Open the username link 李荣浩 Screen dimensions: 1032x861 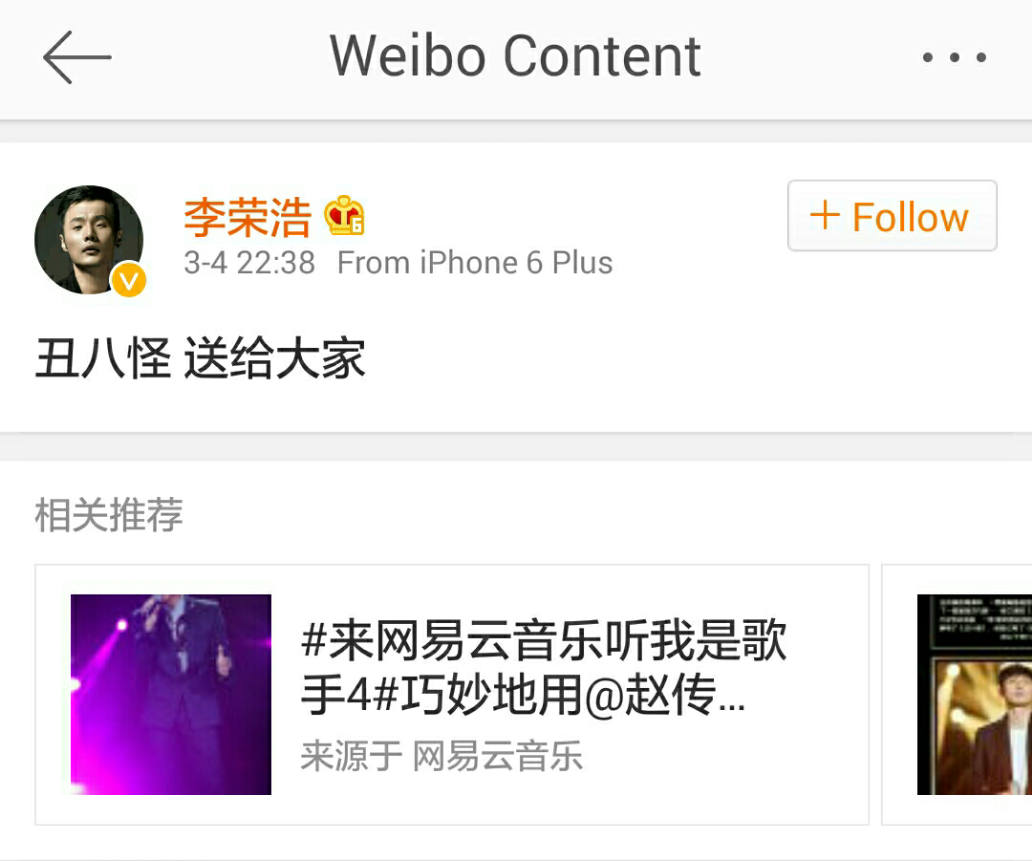point(247,217)
